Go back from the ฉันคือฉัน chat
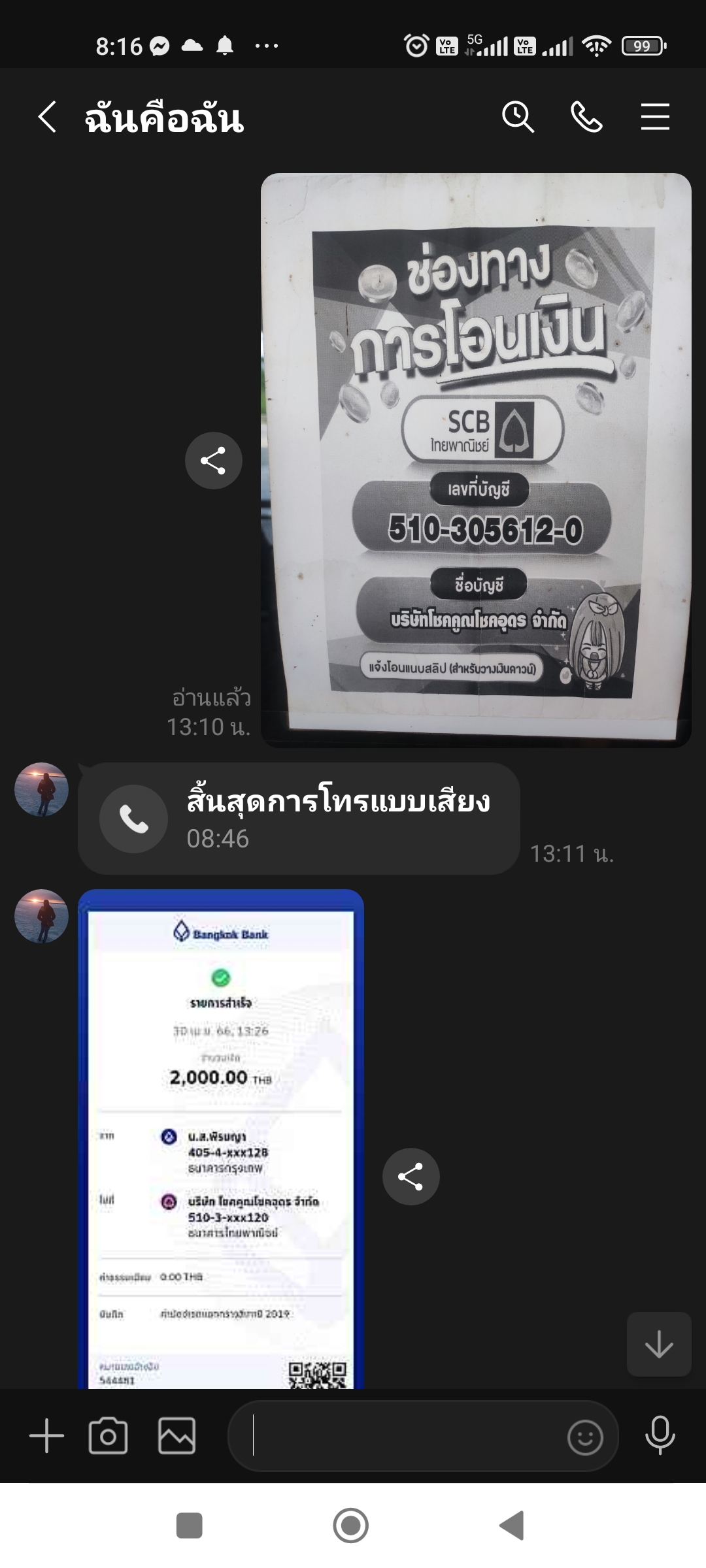Screen dimensions: 706x1568 (x=48, y=118)
